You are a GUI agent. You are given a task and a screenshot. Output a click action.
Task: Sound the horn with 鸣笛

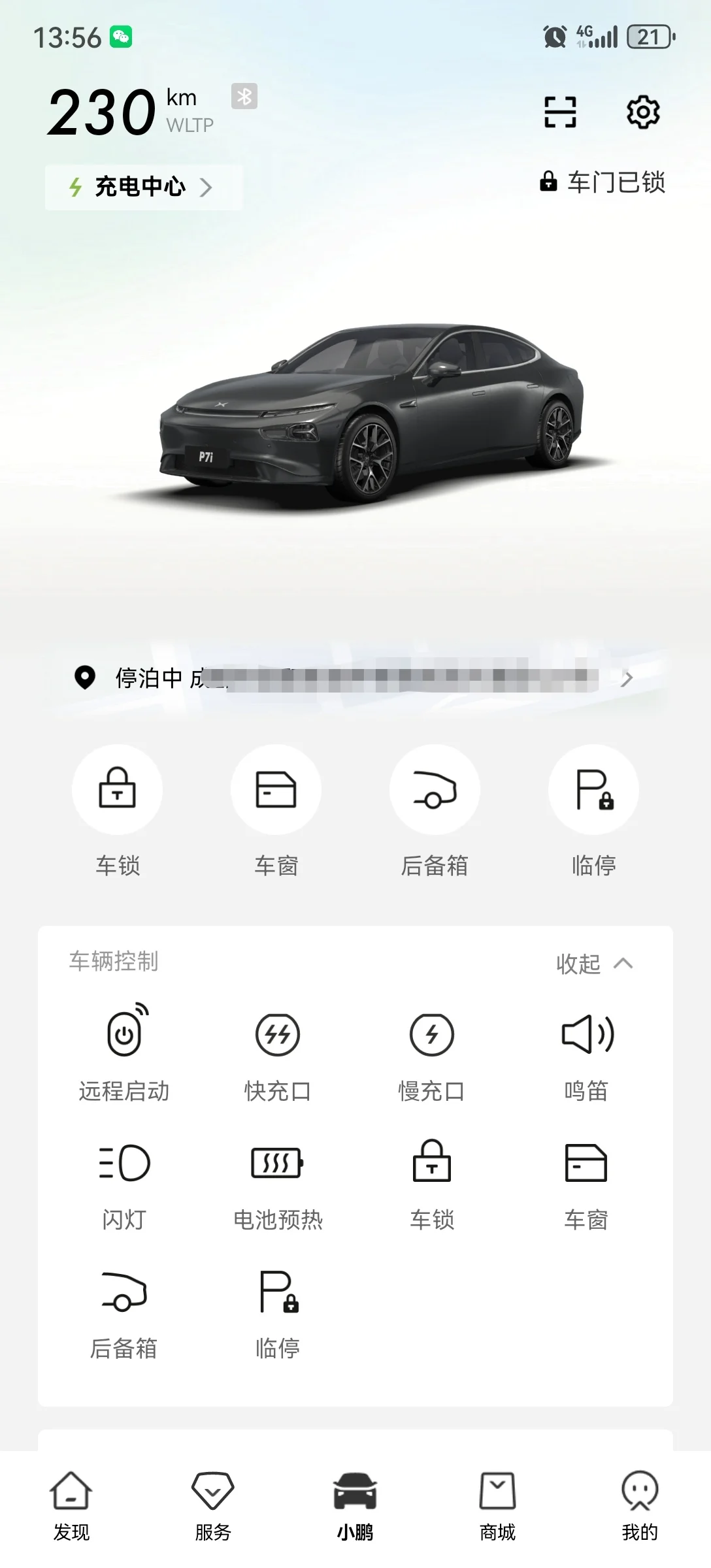587,1052
